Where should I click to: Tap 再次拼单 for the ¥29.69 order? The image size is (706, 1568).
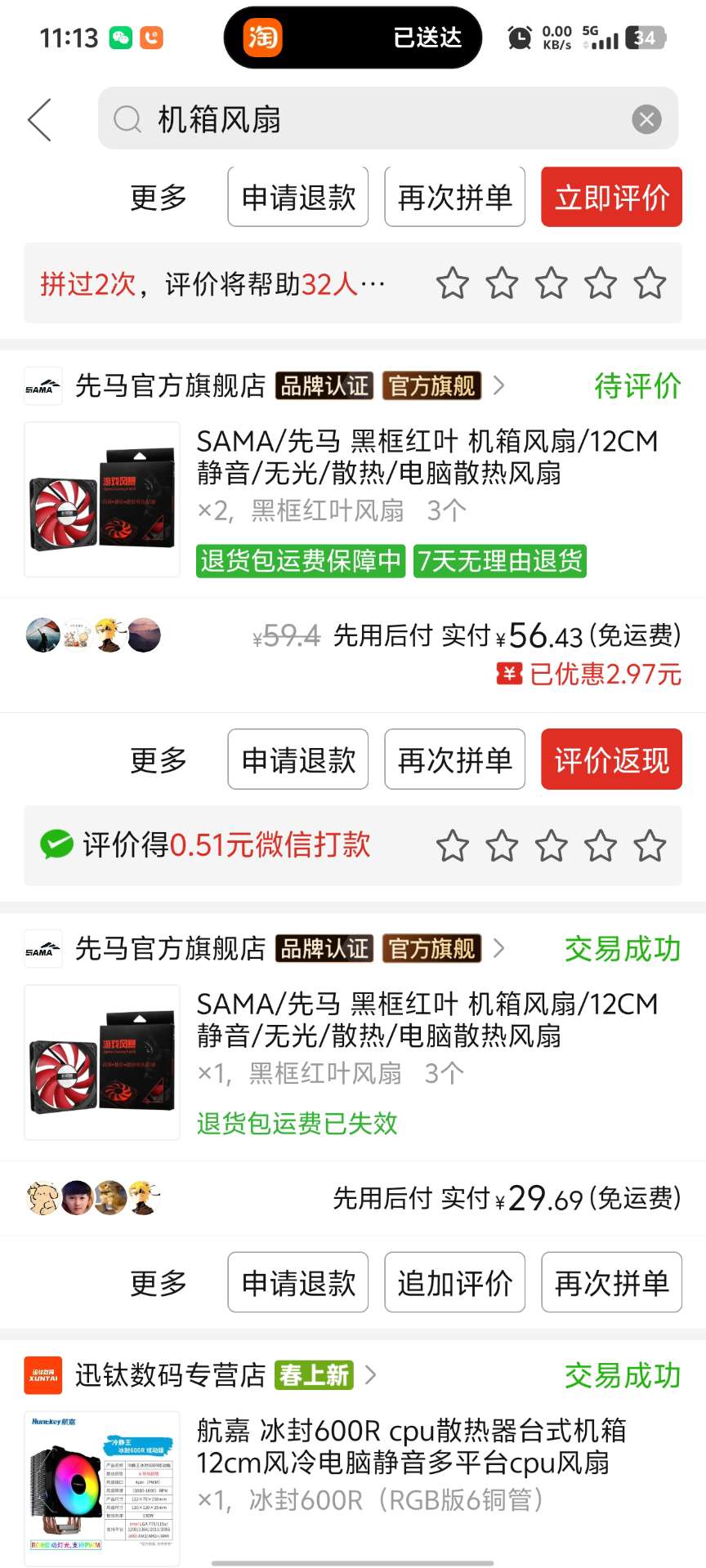pos(611,1282)
